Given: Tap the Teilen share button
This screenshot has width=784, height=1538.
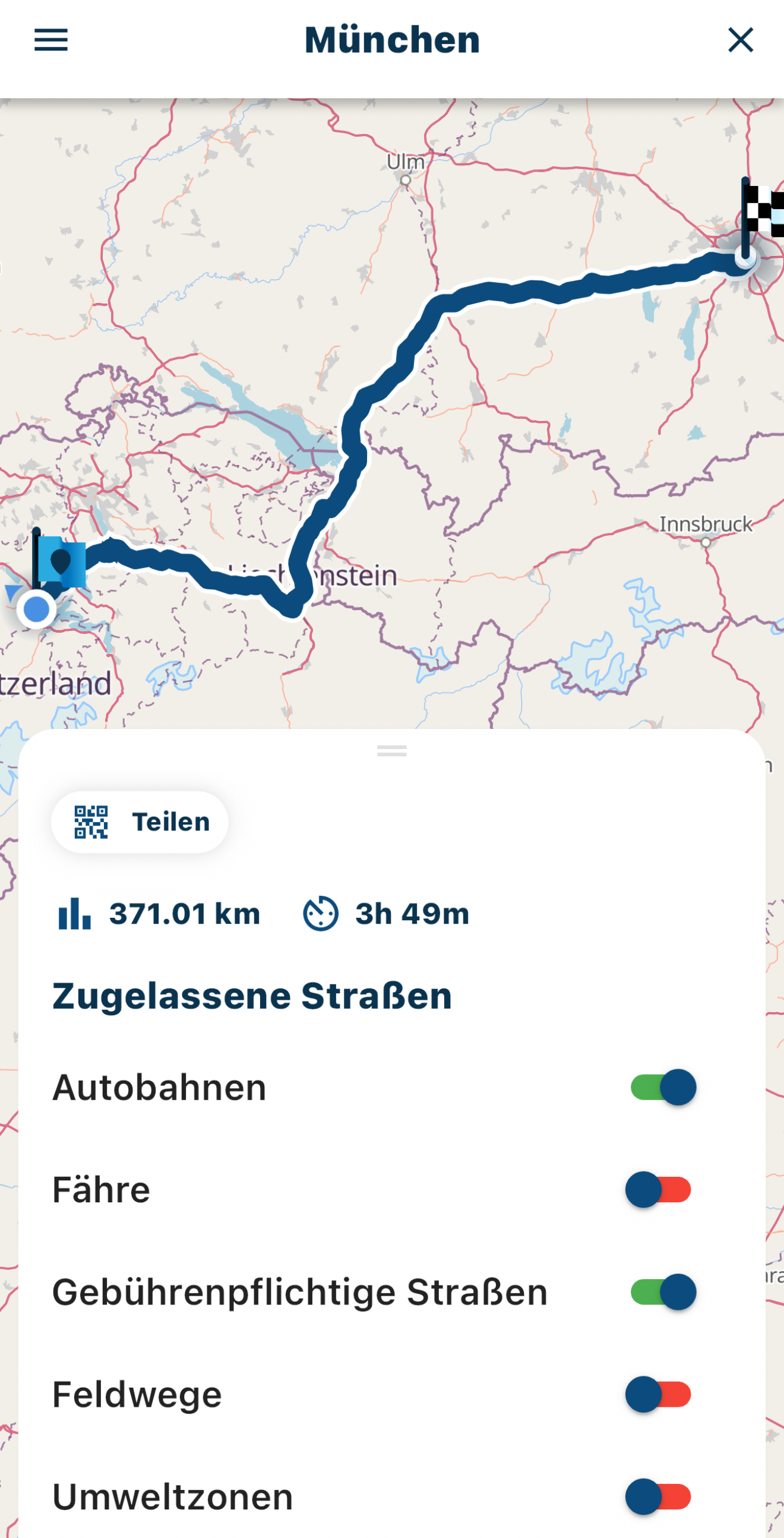Looking at the screenshot, I should [140, 822].
